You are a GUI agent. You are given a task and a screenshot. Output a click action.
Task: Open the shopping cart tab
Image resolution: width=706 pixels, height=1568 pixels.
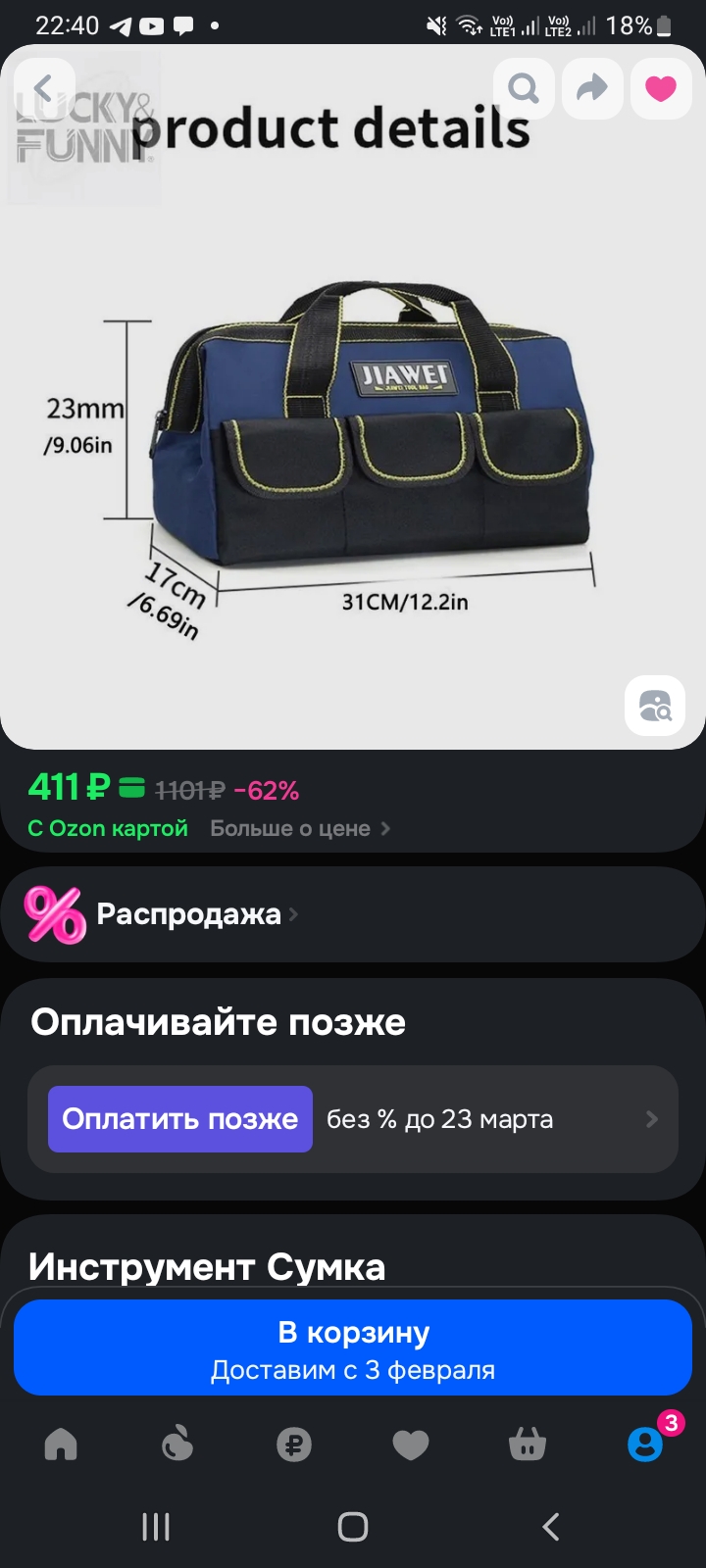point(528,1444)
